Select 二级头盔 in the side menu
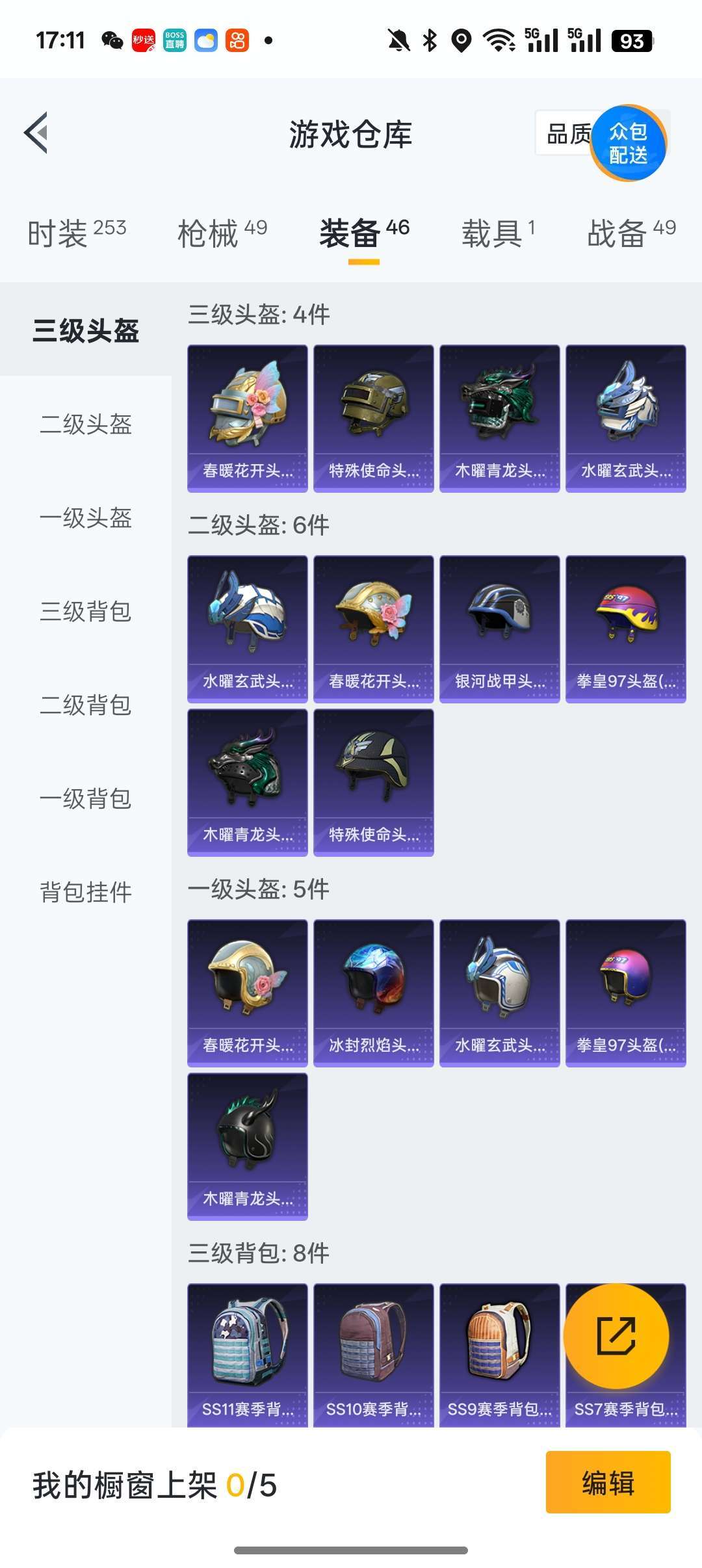 click(x=86, y=425)
